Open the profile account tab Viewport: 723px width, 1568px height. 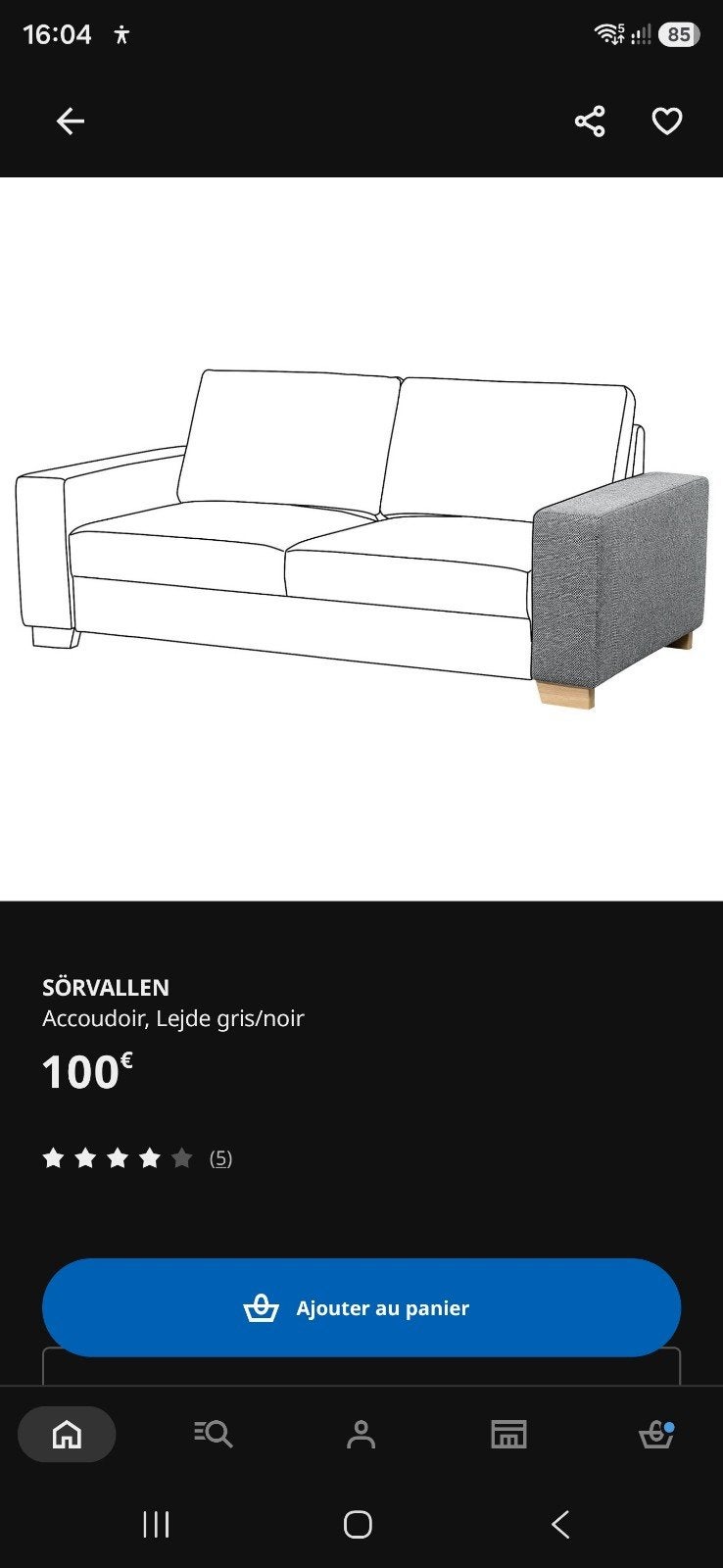point(361,1435)
